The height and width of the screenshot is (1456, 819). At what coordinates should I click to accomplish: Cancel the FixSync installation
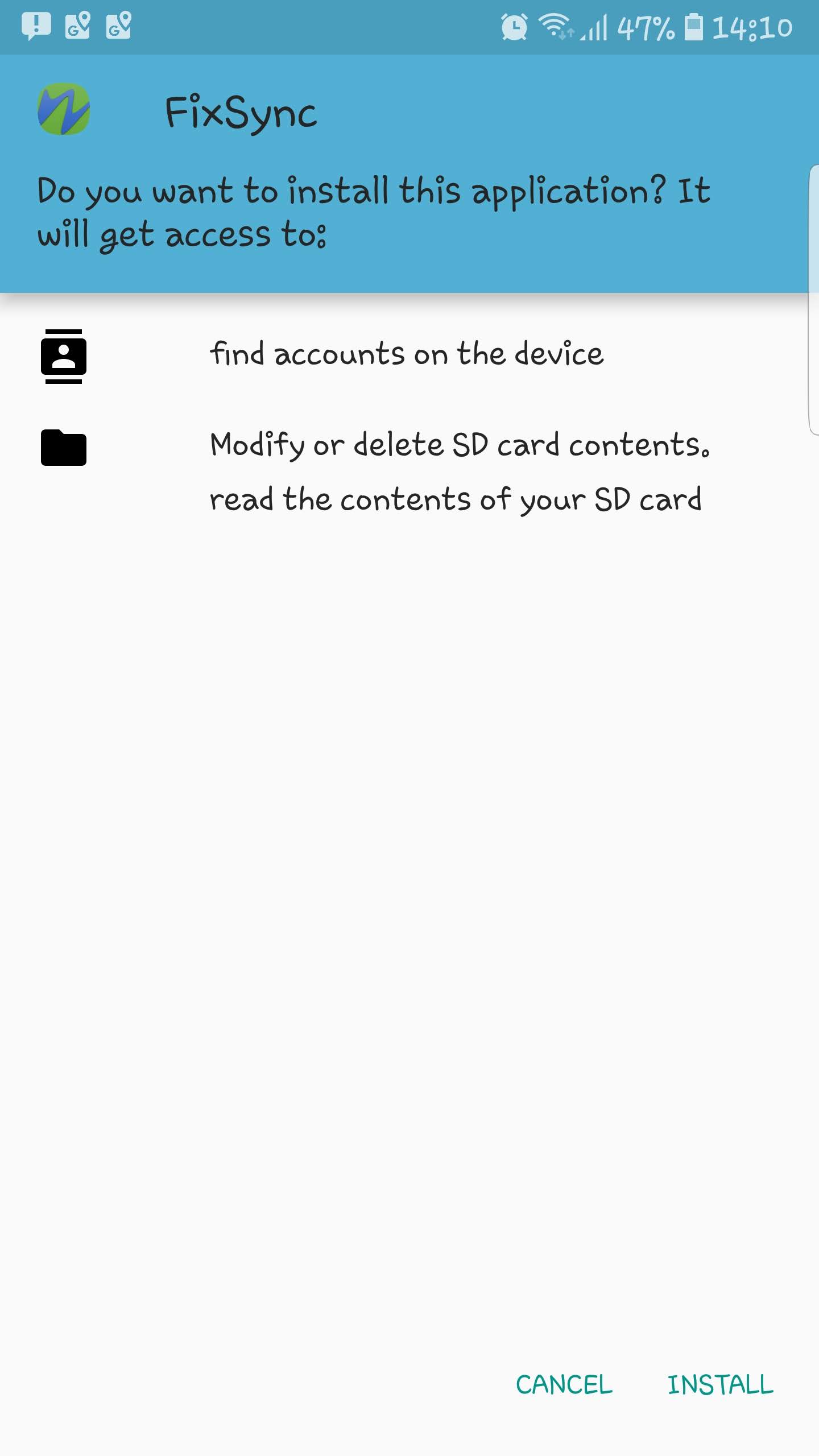coord(564,1385)
